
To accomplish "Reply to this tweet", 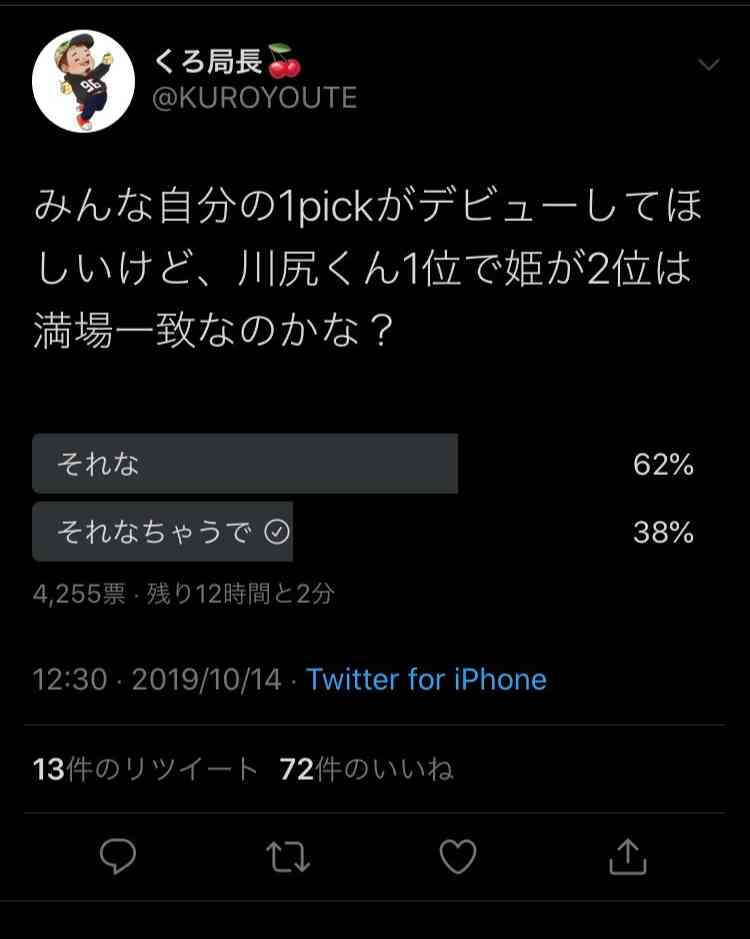I will pyautogui.click(x=119, y=856).
